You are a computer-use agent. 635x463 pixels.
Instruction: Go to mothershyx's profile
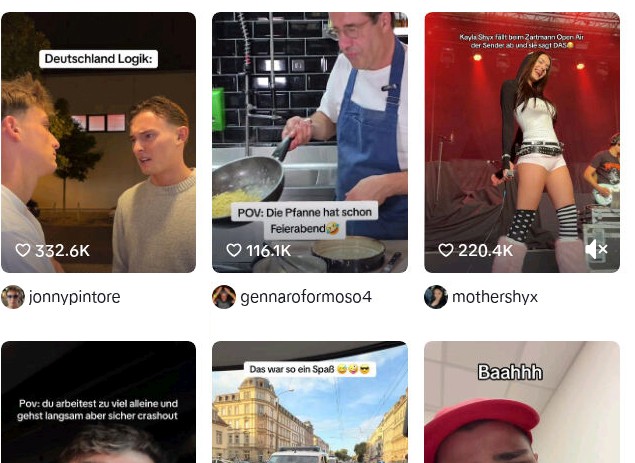point(494,297)
